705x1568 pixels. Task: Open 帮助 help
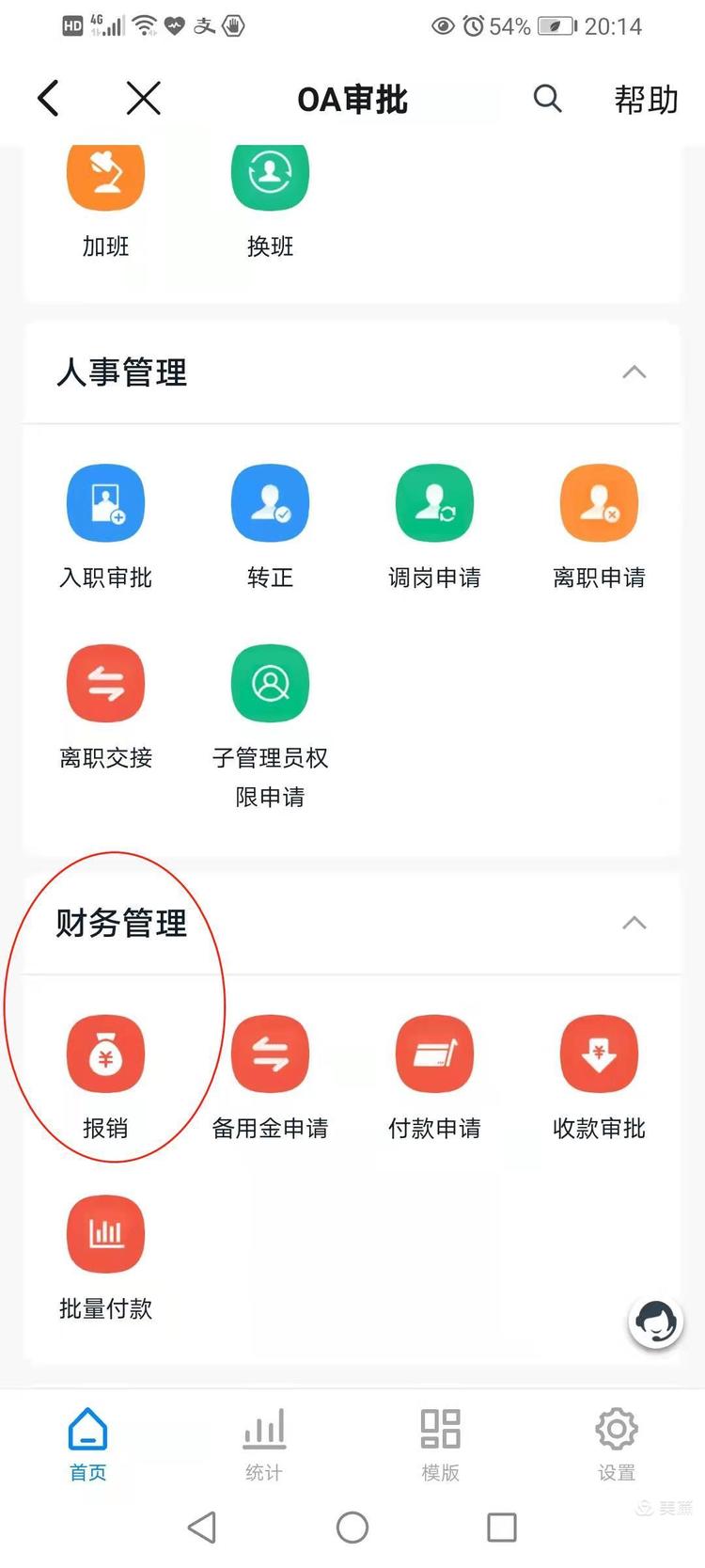coord(646,99)
